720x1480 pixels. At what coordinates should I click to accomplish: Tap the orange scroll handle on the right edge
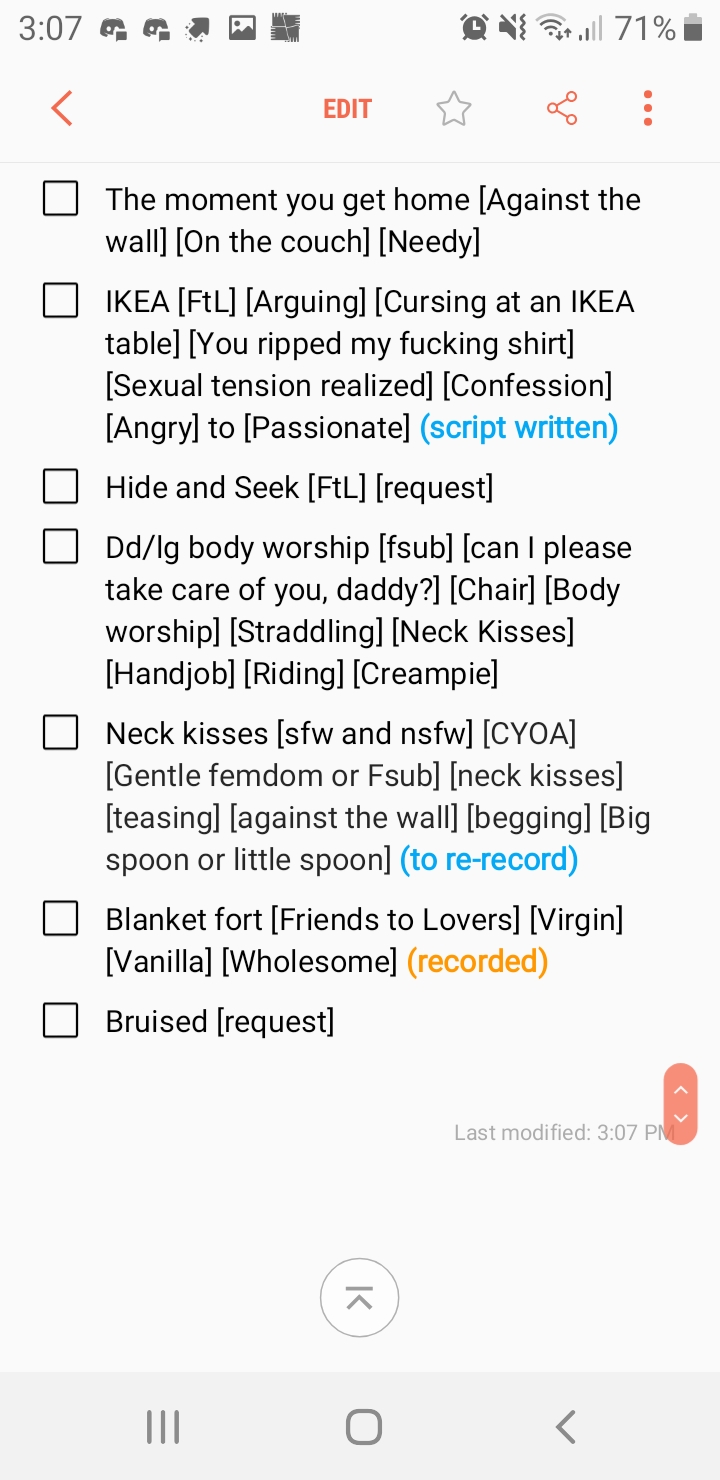coord(680,1104)
